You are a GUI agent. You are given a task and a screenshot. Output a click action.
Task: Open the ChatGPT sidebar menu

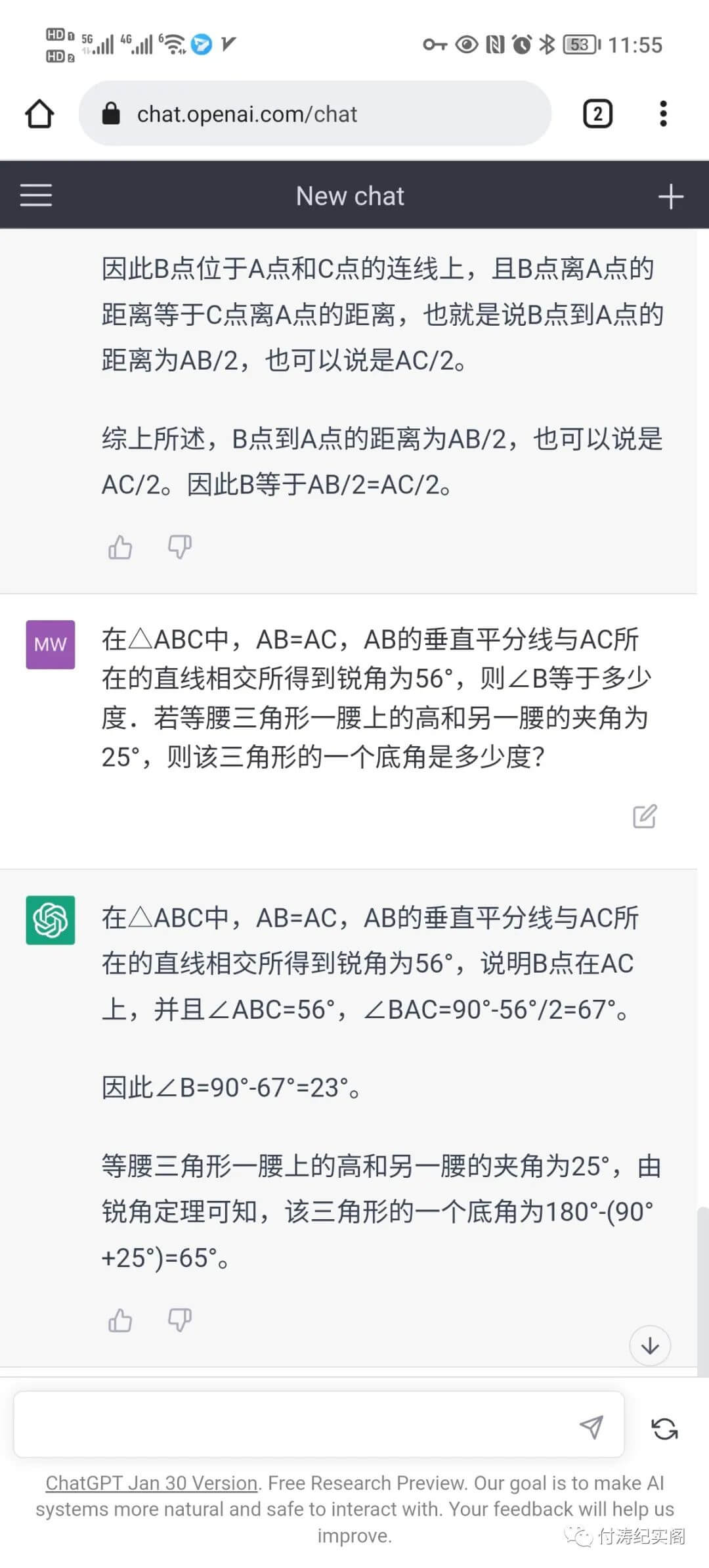(x=36, y=196)
